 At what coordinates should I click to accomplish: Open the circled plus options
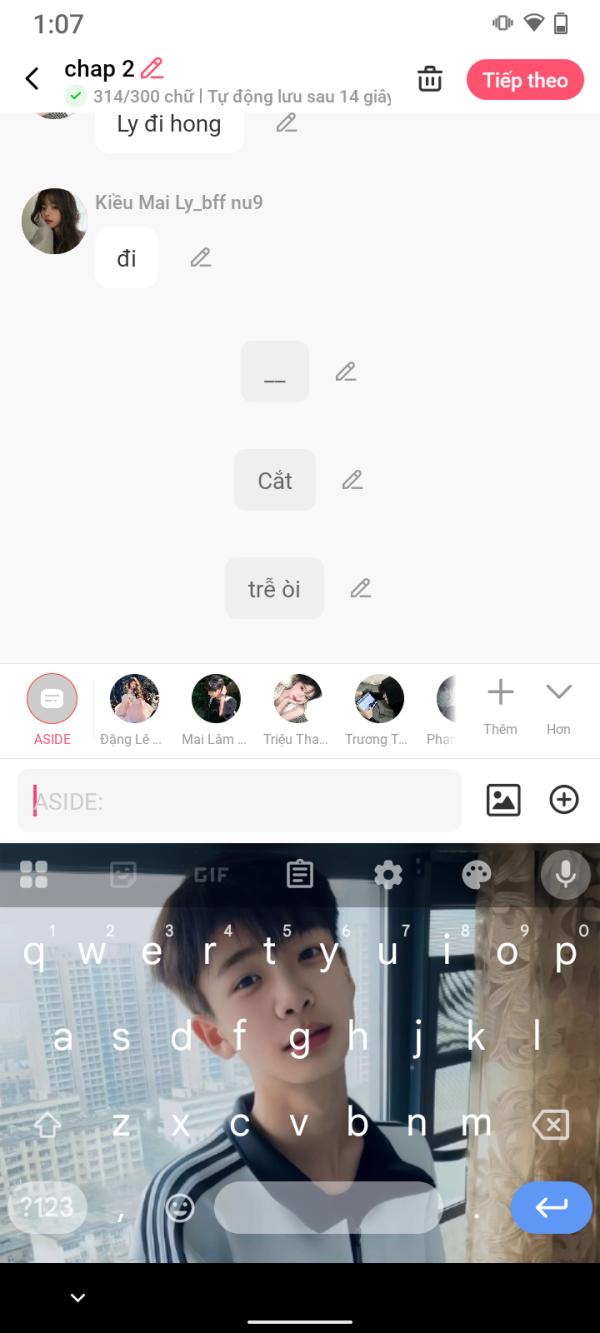pyautogui.click(x=564, y=800)
